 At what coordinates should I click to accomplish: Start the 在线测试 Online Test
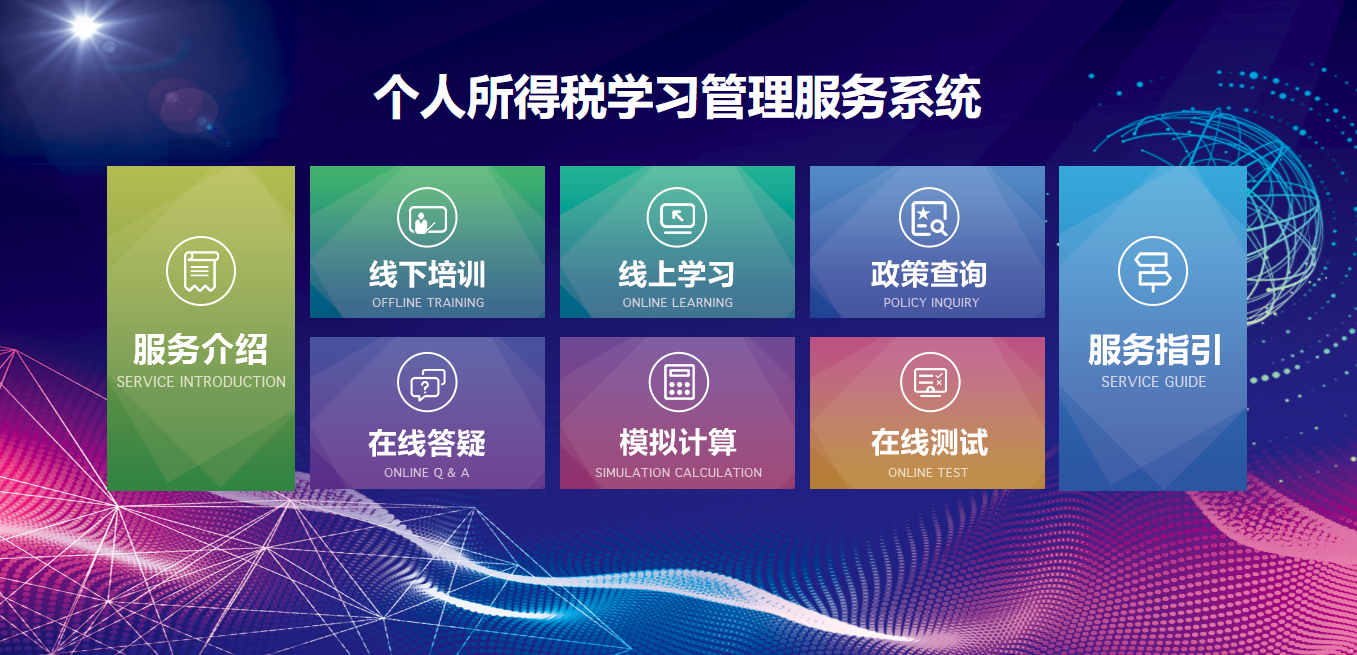927,413
